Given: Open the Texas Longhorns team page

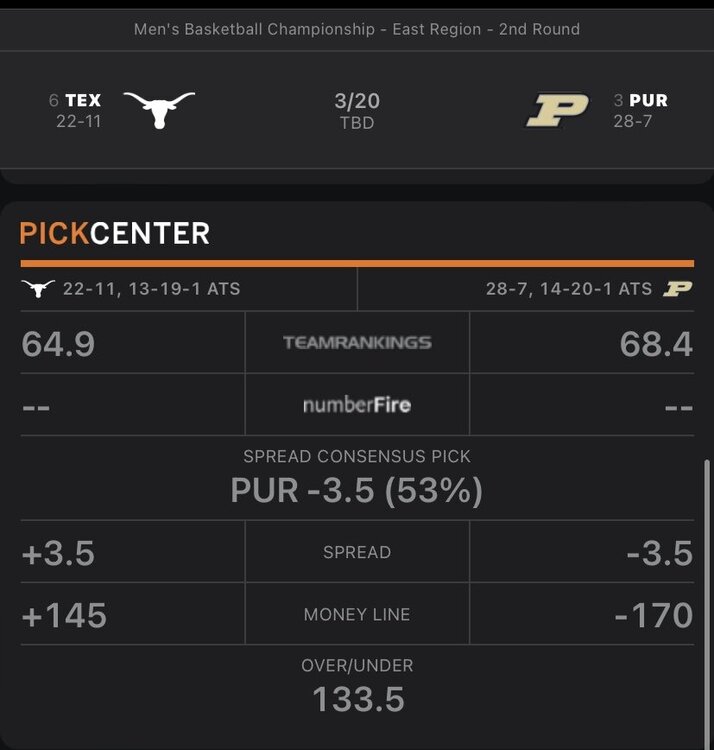Looking at the screenshot, I should [158, 109].
